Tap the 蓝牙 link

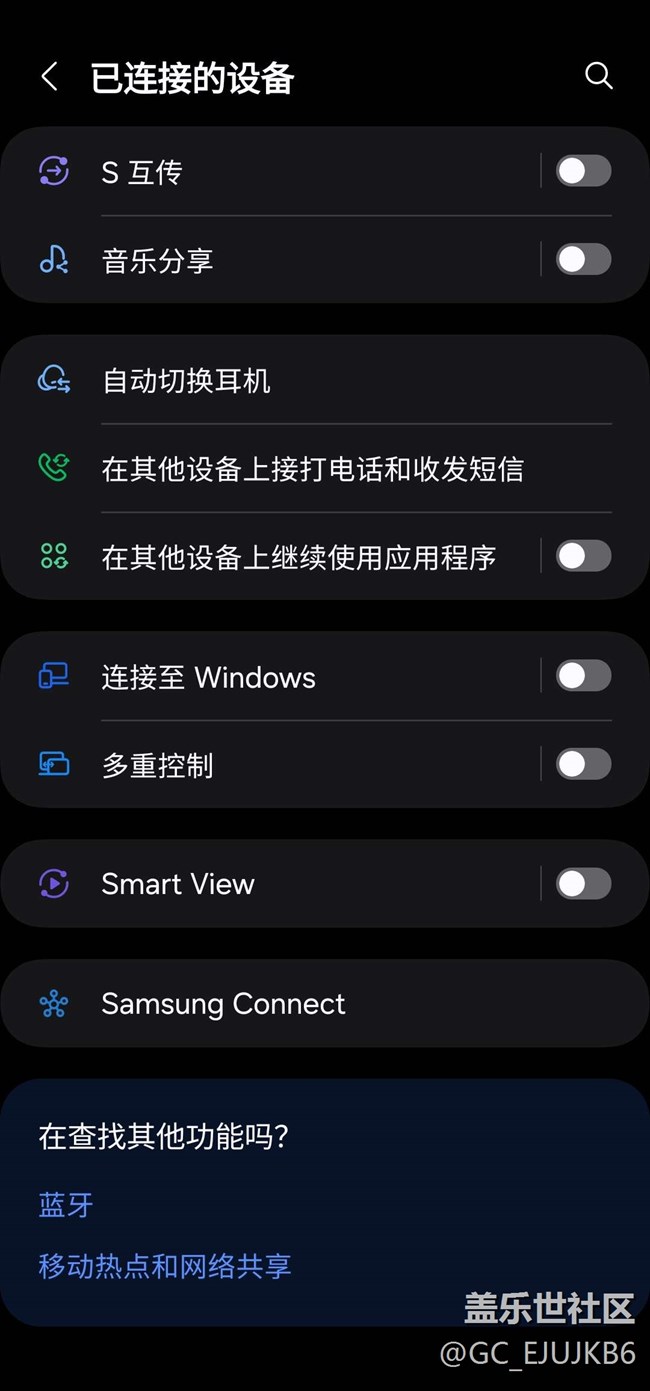point(66,1205)
